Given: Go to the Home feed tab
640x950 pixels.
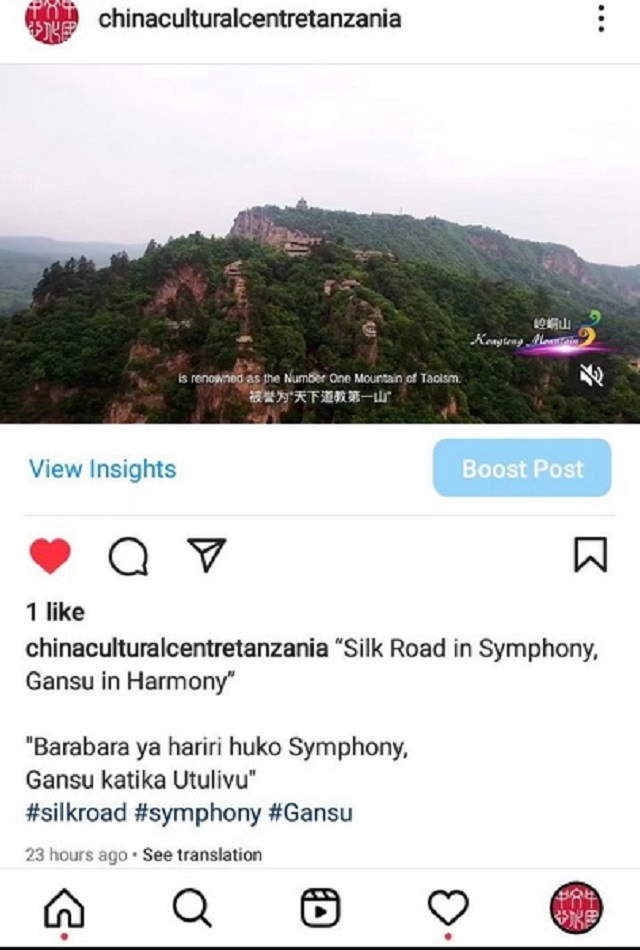Looking at the screenshot, I should point(64,908).
